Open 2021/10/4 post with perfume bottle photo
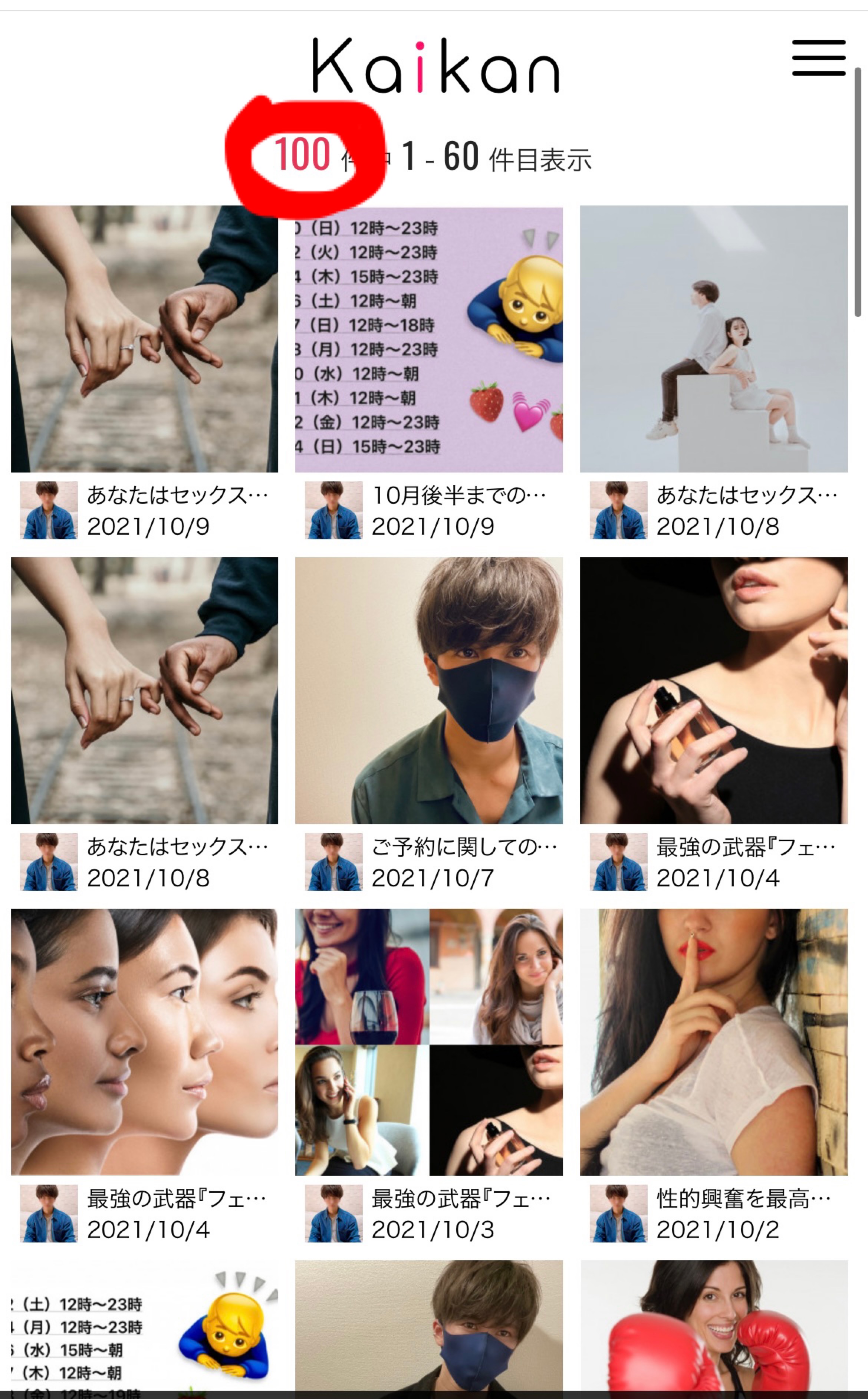This screenshot has width=868, height=1399. point(714,690)
